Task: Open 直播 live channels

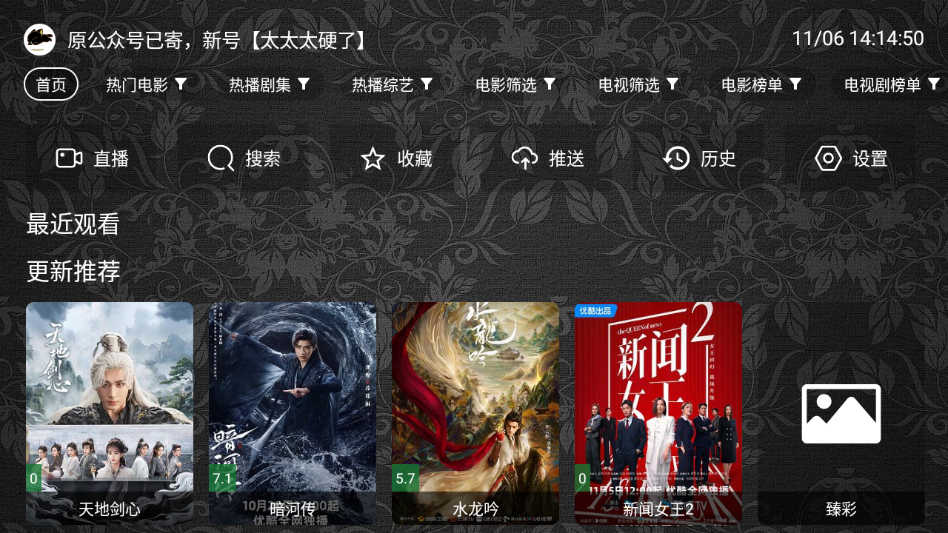Action: click(93, 158)
